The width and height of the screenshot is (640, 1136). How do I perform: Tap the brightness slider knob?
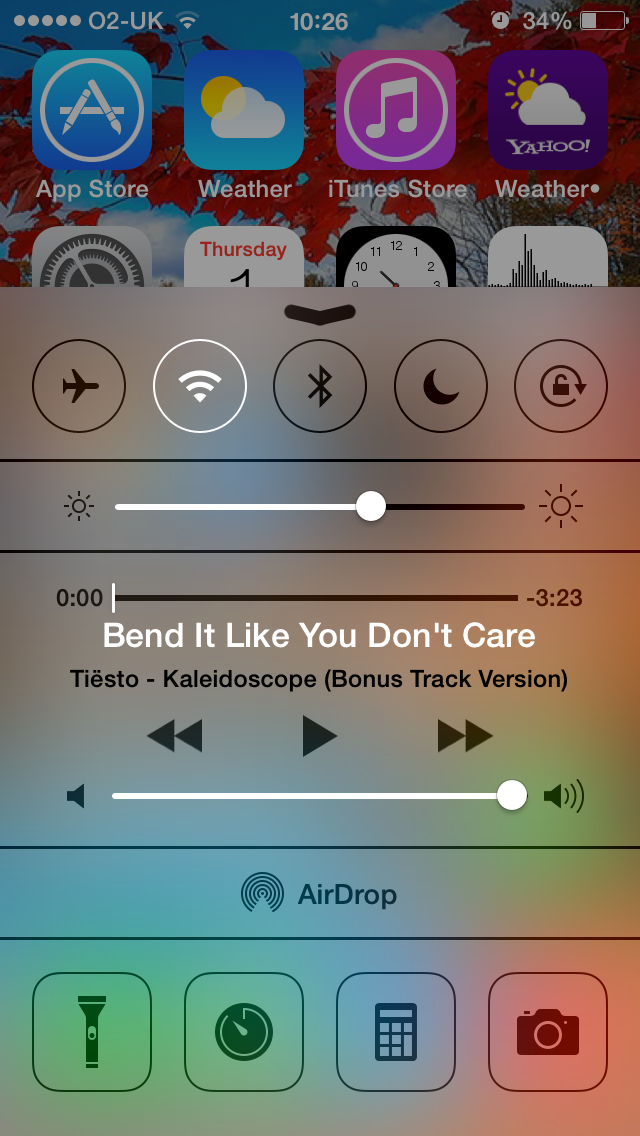371,506
